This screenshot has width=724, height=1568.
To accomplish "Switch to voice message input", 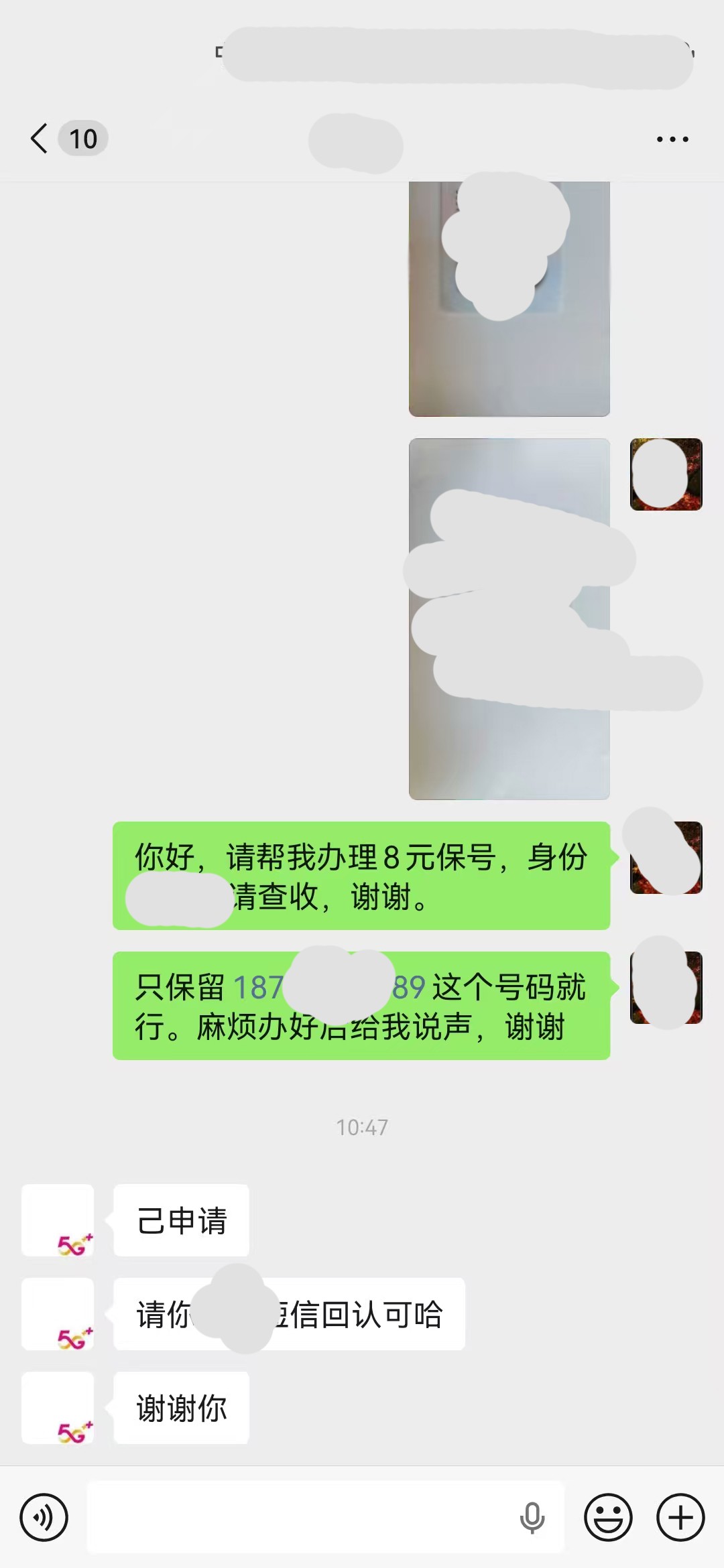I will 44,1517.
